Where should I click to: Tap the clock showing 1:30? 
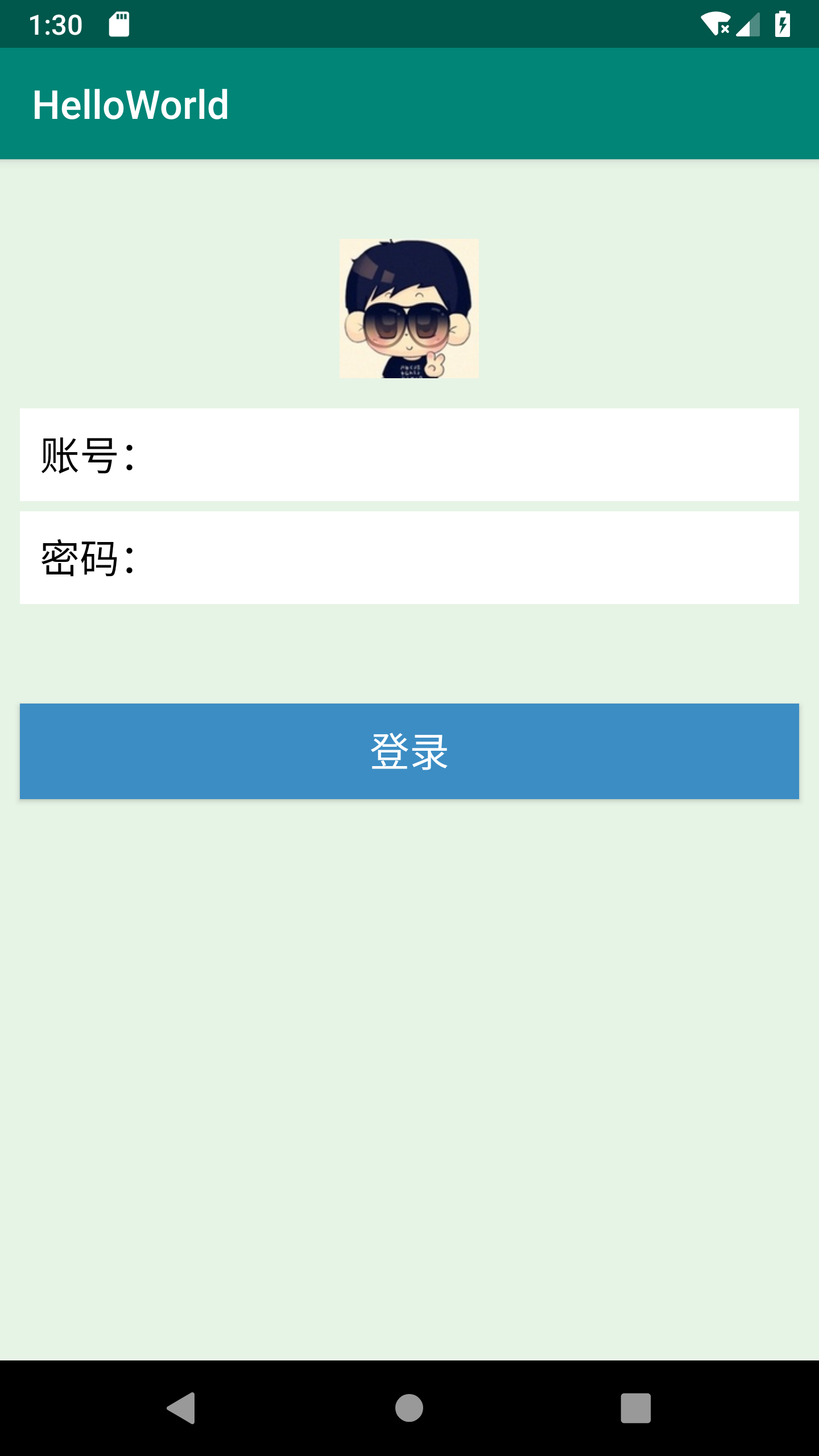55,23
